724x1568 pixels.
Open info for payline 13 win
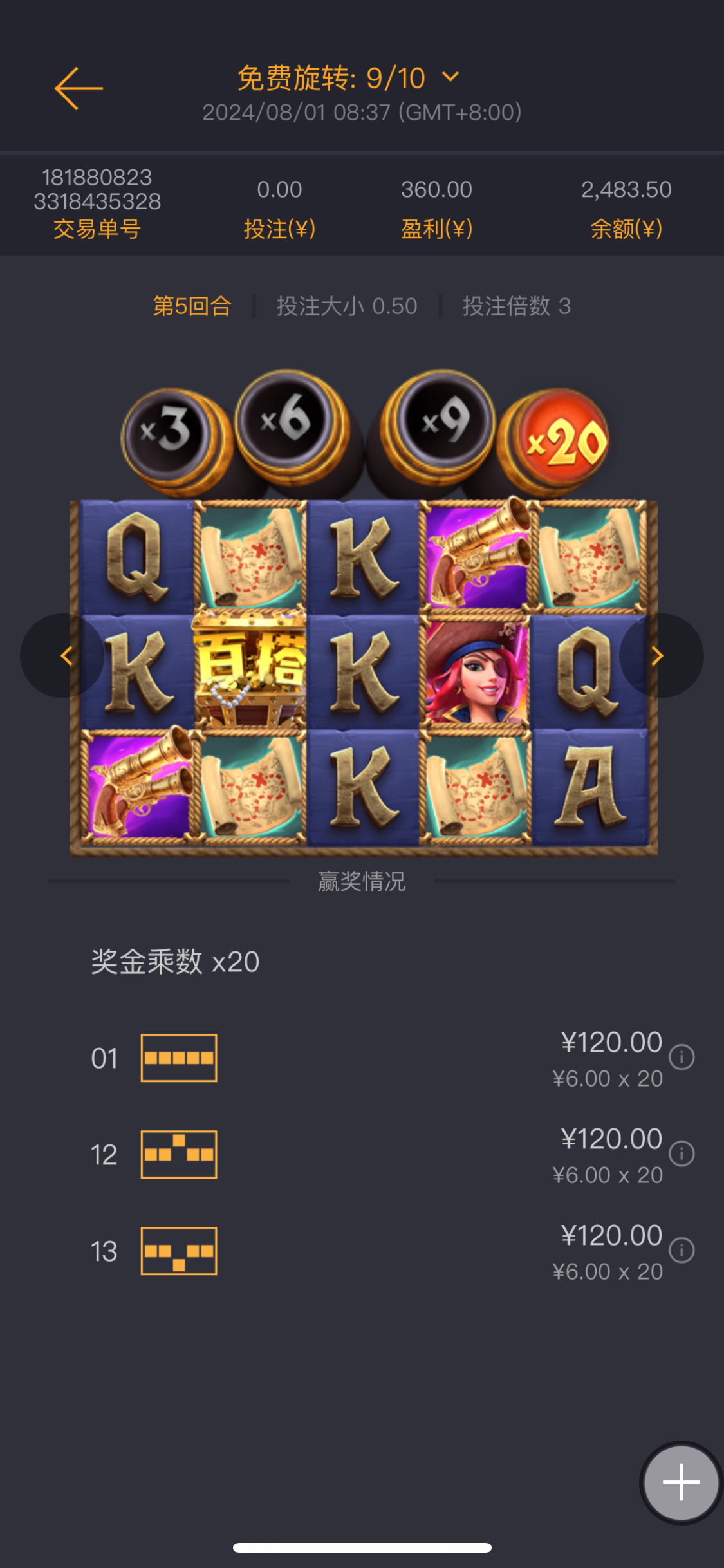(682, 1250)
